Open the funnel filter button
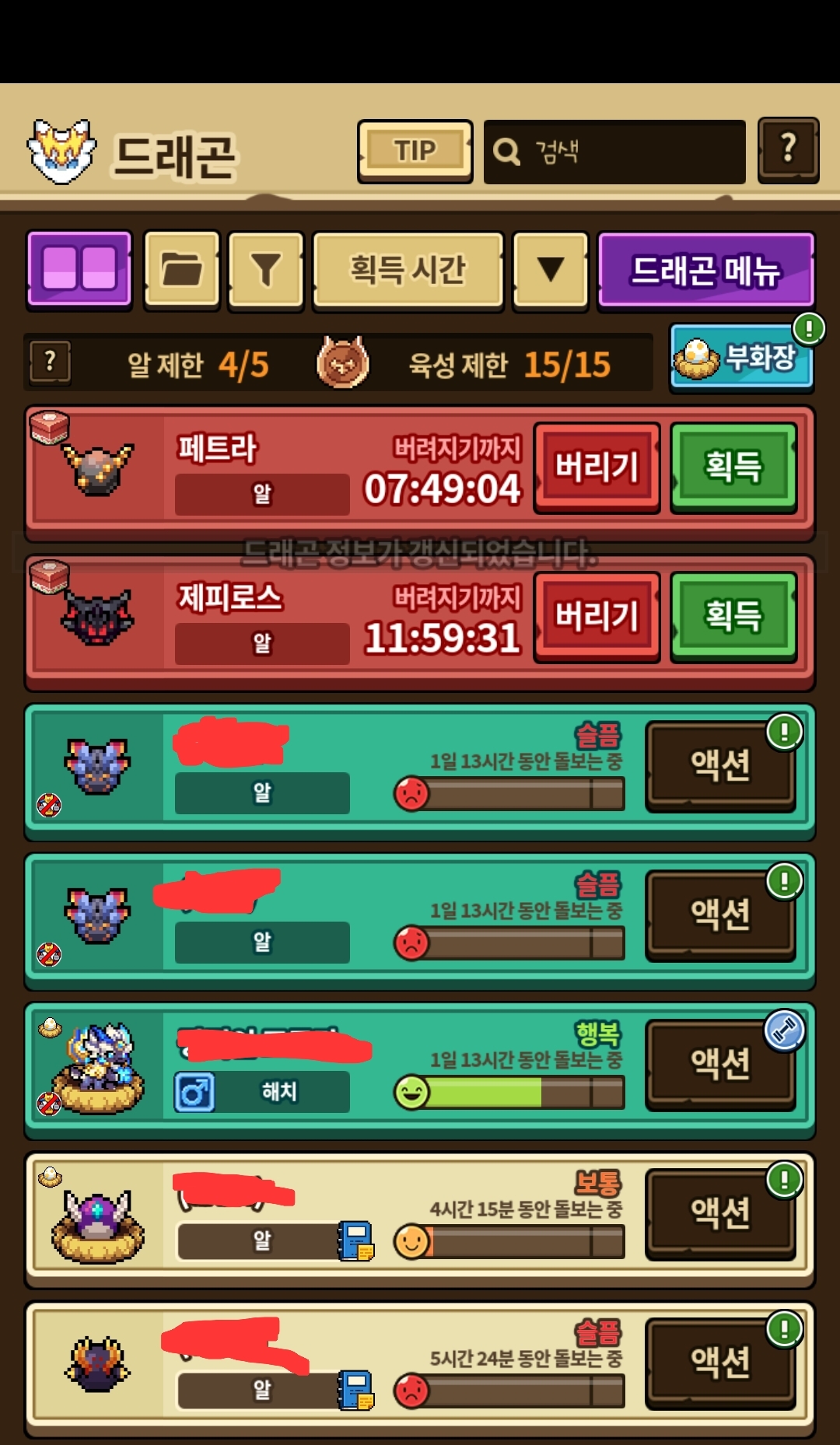The width and height of the screenshot is (840, 1445). coord(266,270)
